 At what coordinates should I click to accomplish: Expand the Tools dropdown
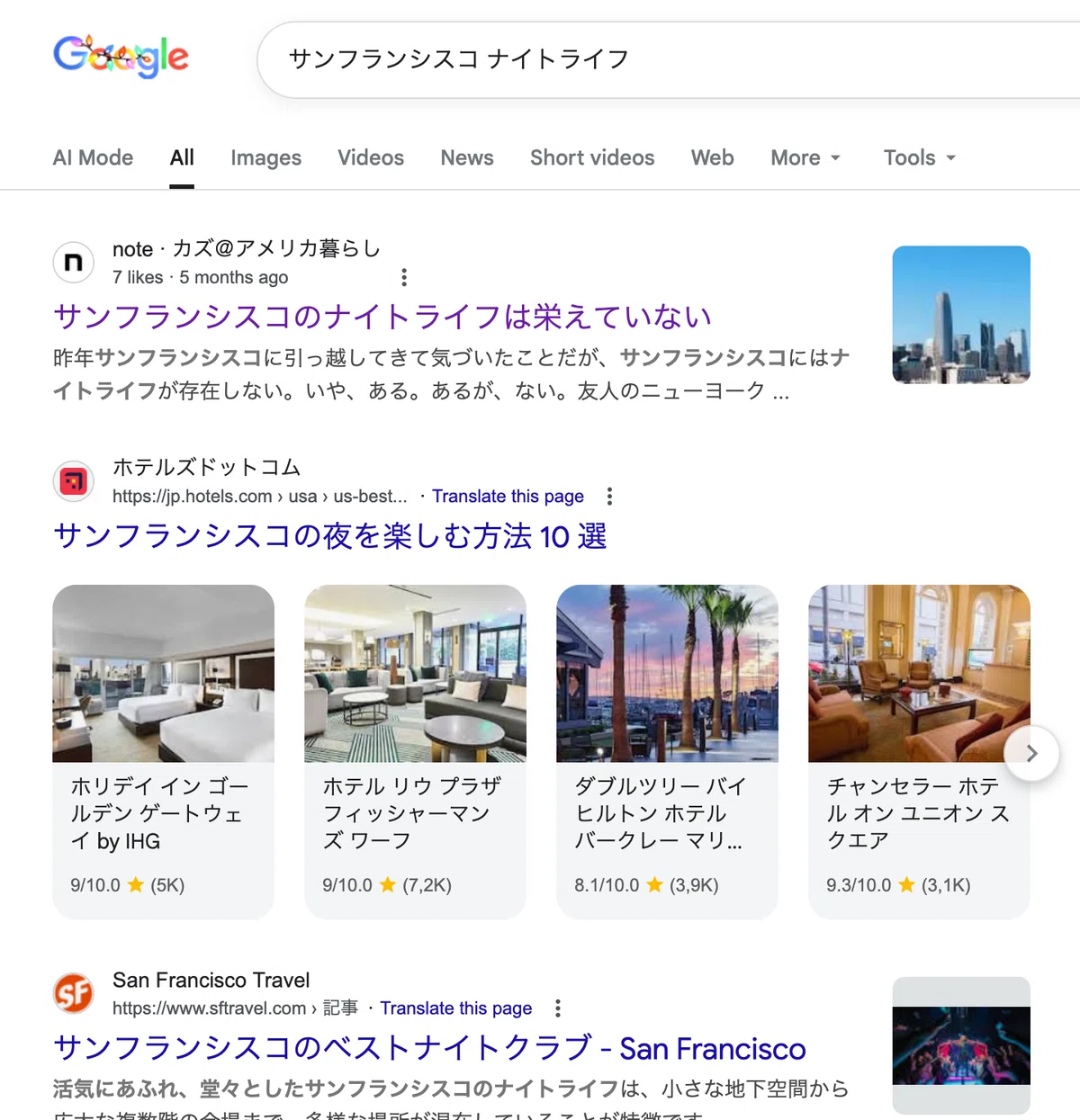pos(920,157)
